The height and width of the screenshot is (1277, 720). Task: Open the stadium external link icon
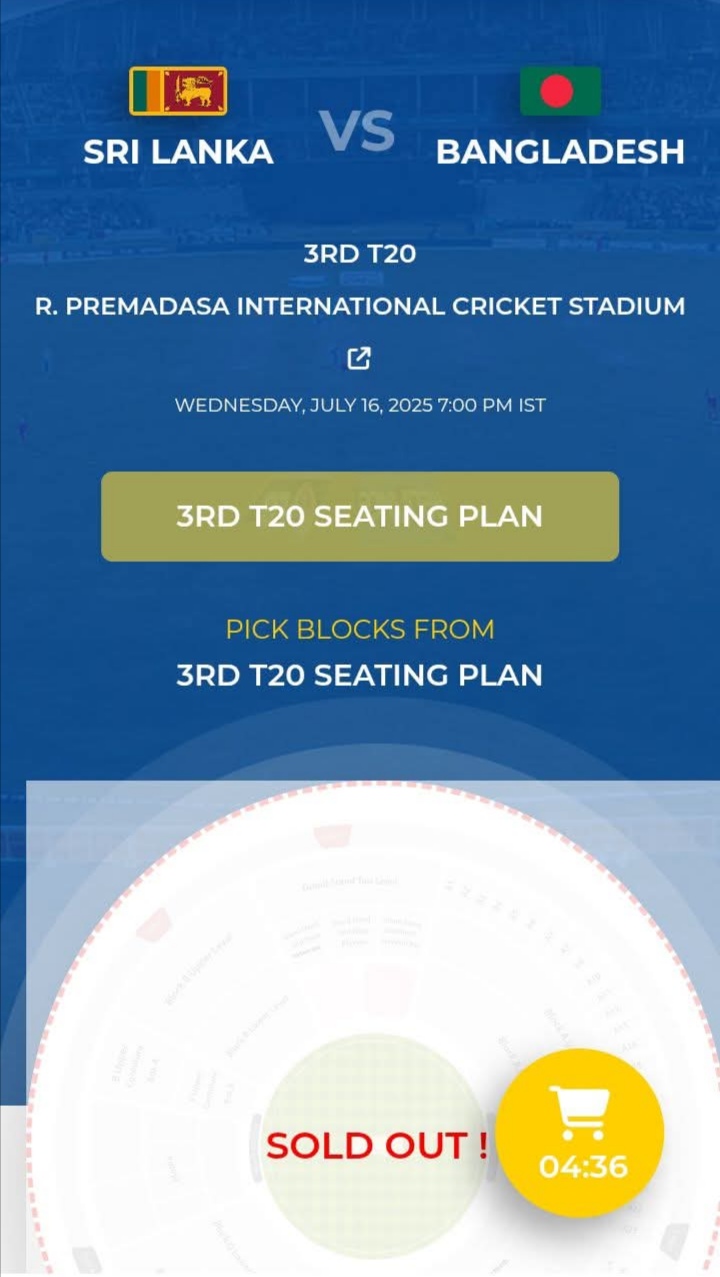359,358
